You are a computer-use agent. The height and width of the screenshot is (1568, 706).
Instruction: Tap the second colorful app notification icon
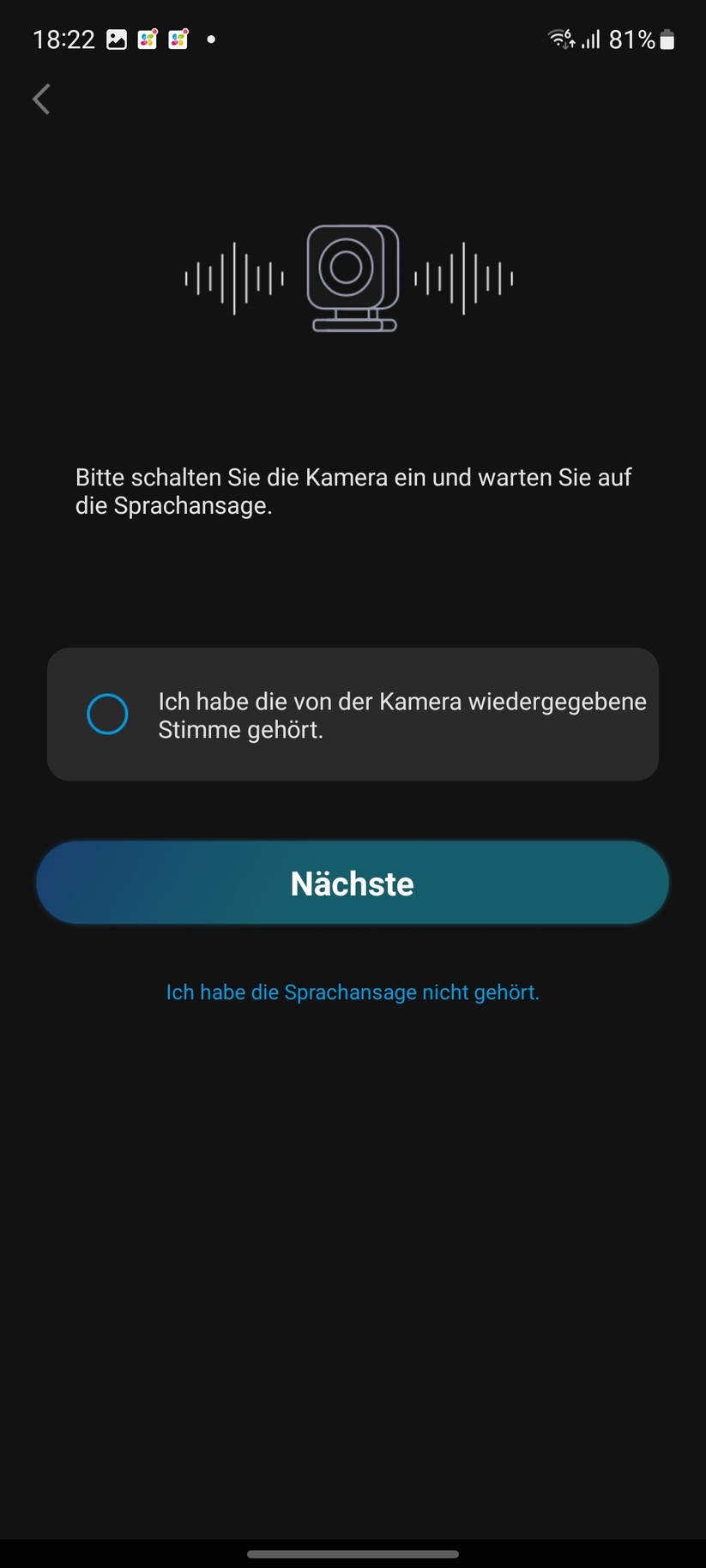(178, 39)
